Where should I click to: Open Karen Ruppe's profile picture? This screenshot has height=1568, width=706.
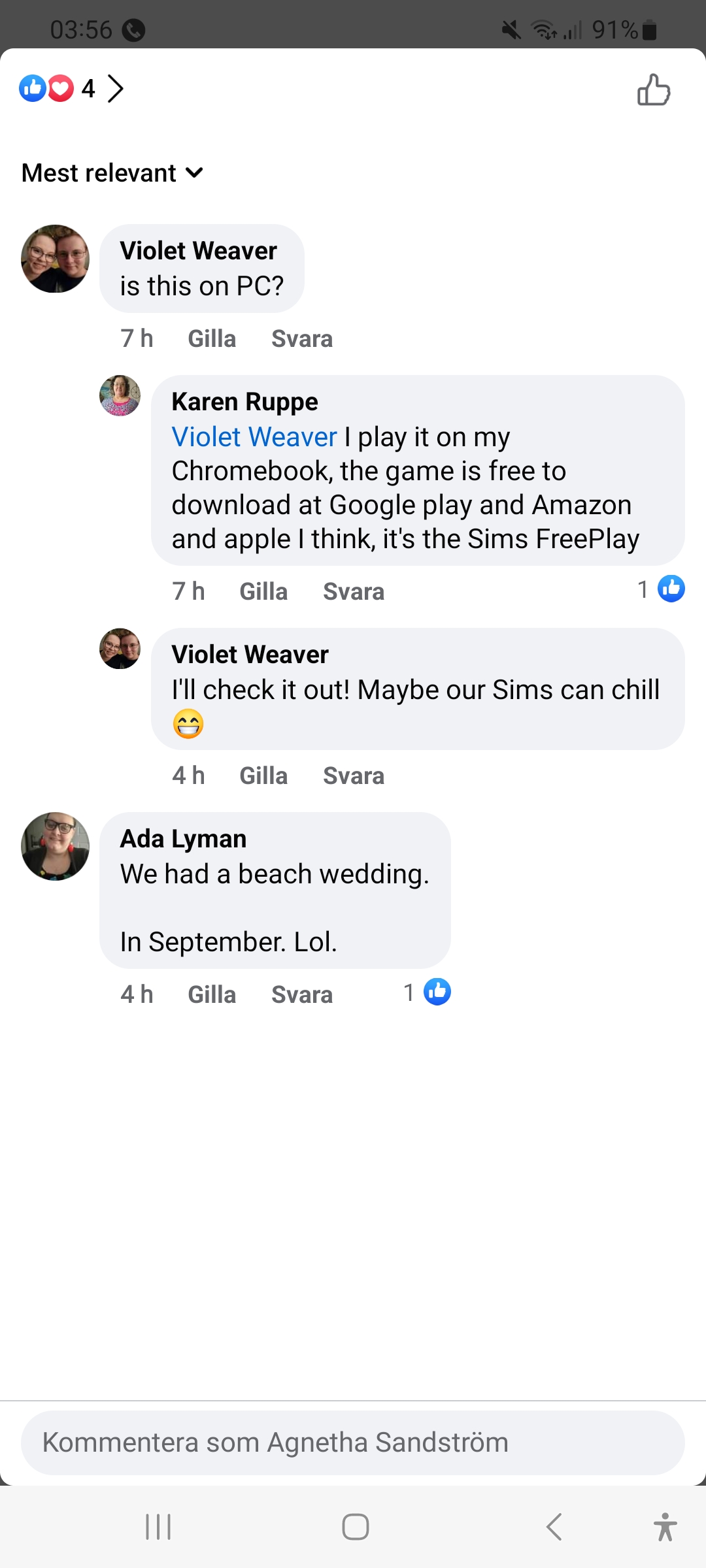pos(120,395)
